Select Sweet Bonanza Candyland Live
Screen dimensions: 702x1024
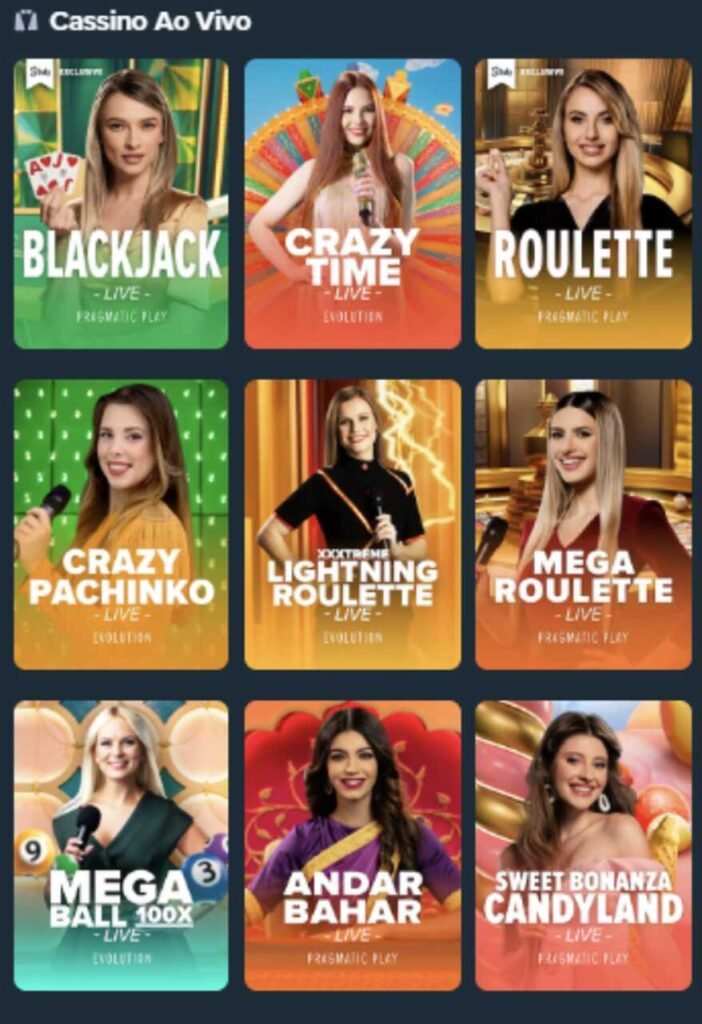(x=583, y=845)
